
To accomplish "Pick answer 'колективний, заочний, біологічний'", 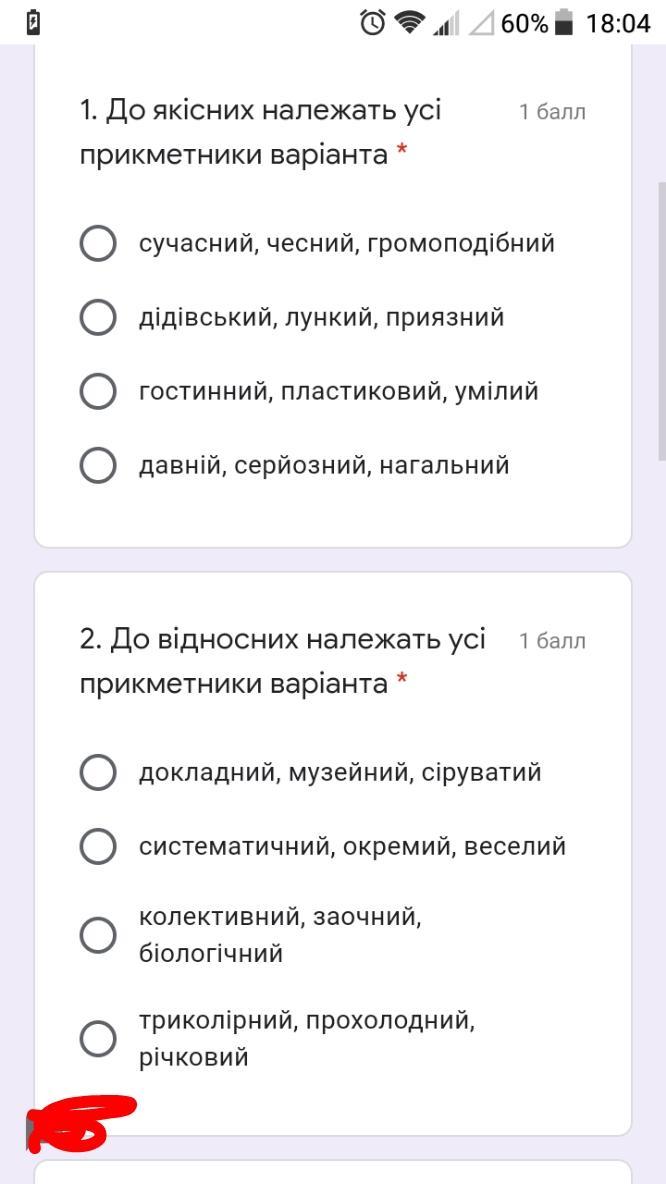I will pos(97,936).
